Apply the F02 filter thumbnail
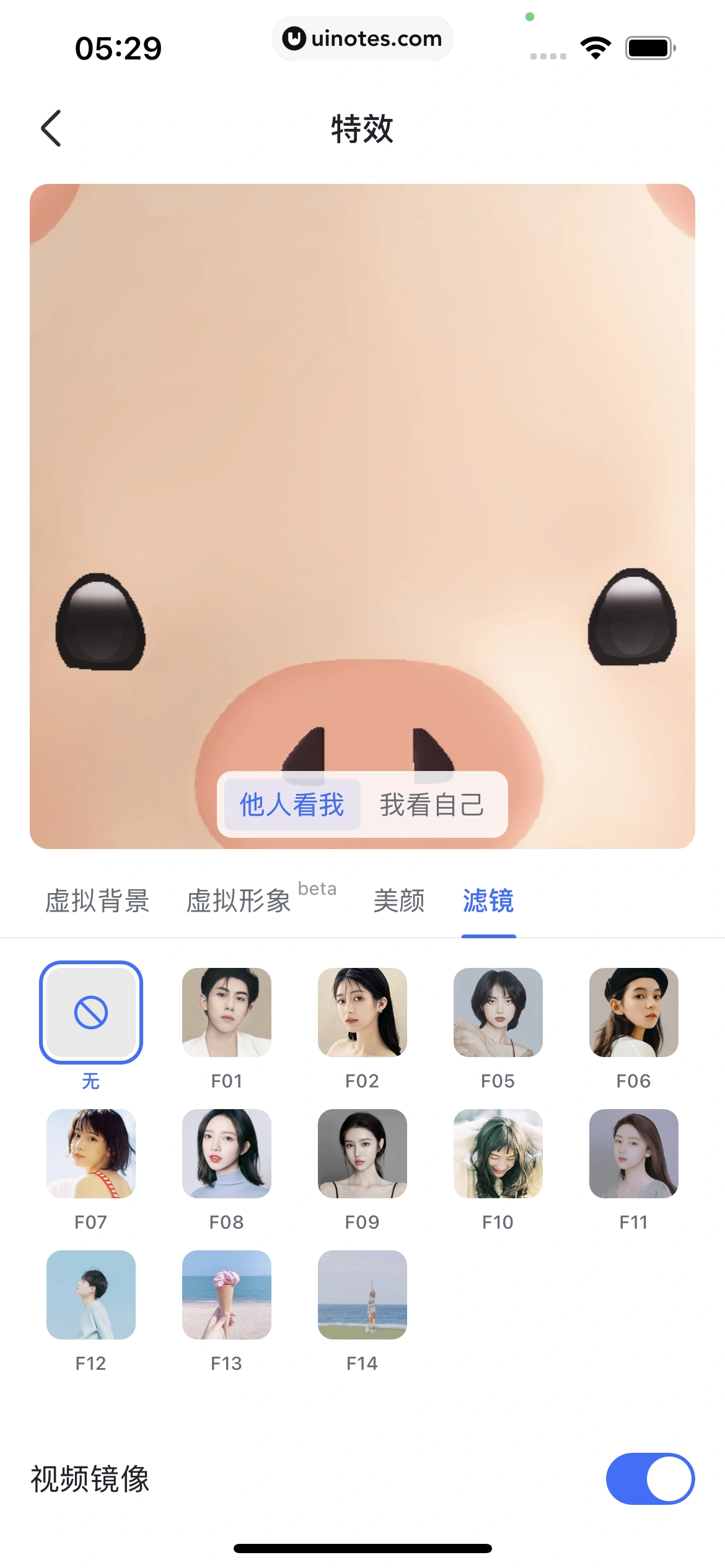The image size is (725, 1568). (x=362, y=1013)
